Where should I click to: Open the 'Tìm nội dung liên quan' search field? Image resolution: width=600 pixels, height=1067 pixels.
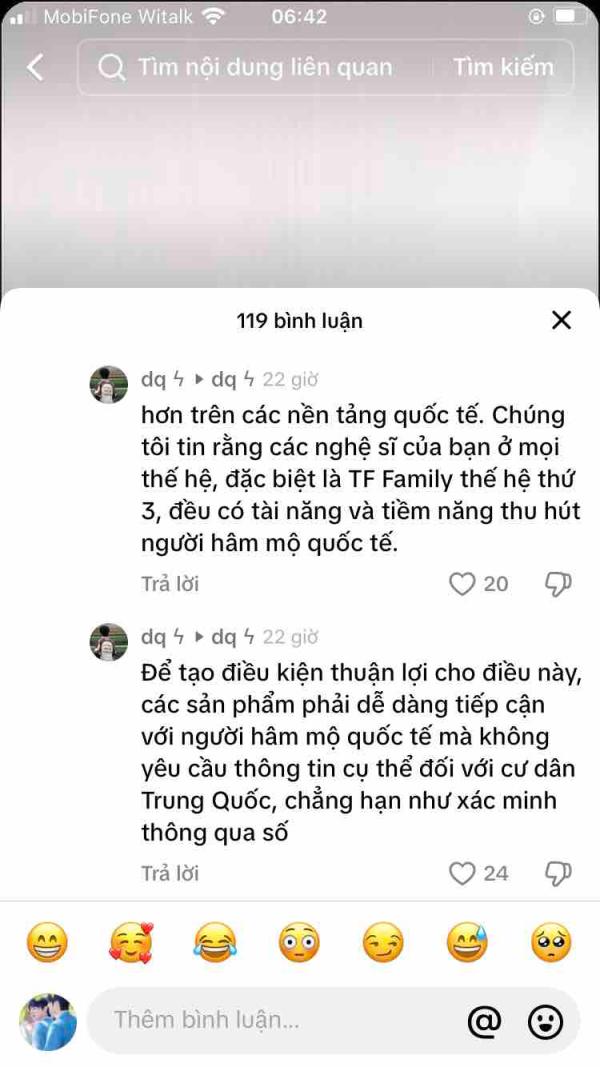(x=260, y=67)
